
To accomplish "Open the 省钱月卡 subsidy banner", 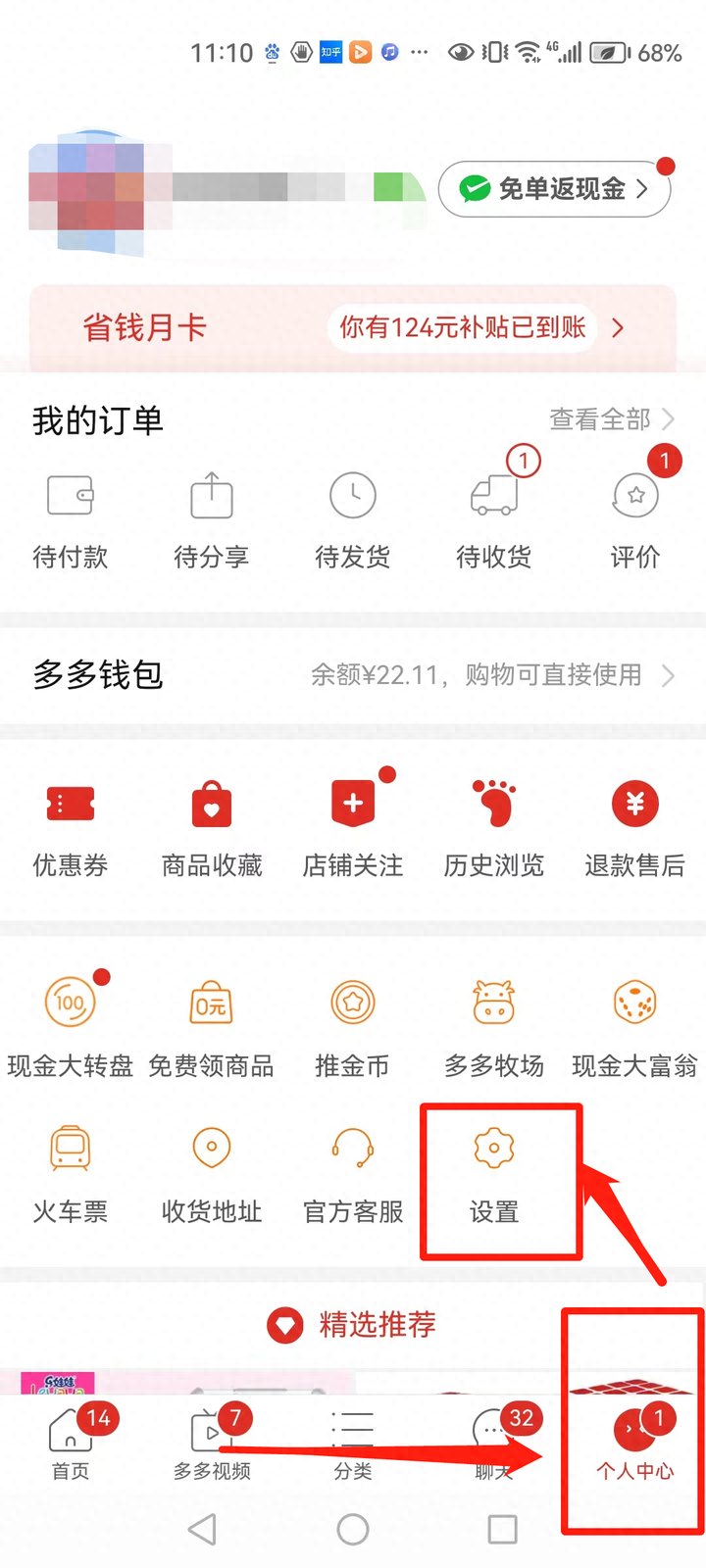I will pos(353,327).
